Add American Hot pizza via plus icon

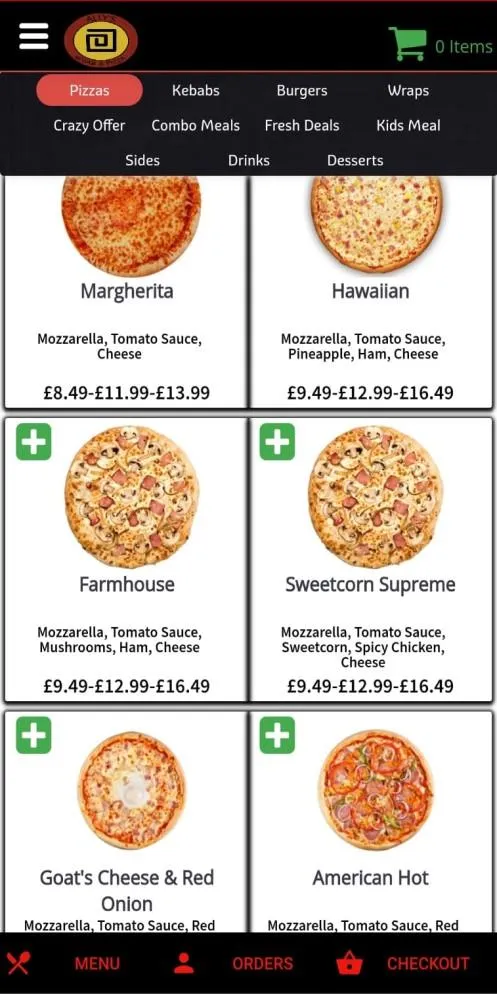click(x=277, y=735)
